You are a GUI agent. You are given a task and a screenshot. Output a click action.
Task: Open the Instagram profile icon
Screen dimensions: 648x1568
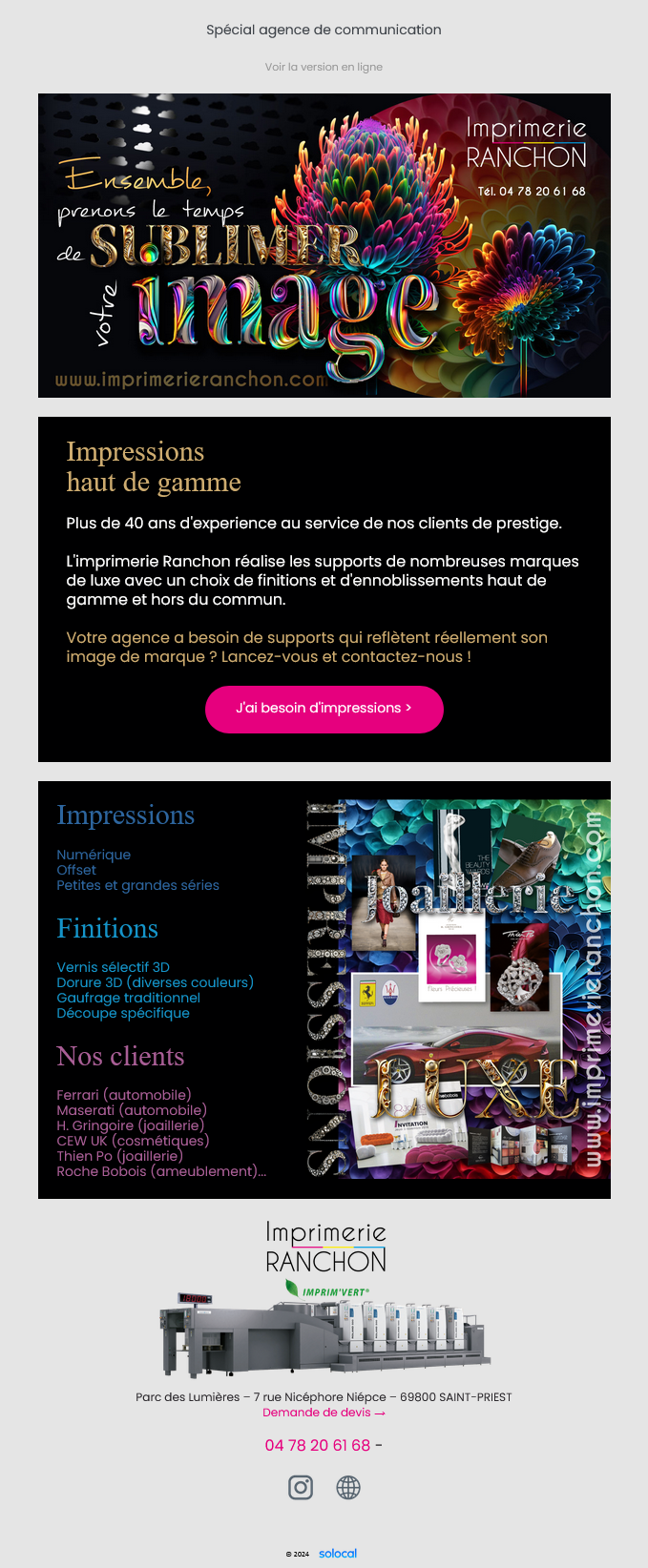[301, 1487]
